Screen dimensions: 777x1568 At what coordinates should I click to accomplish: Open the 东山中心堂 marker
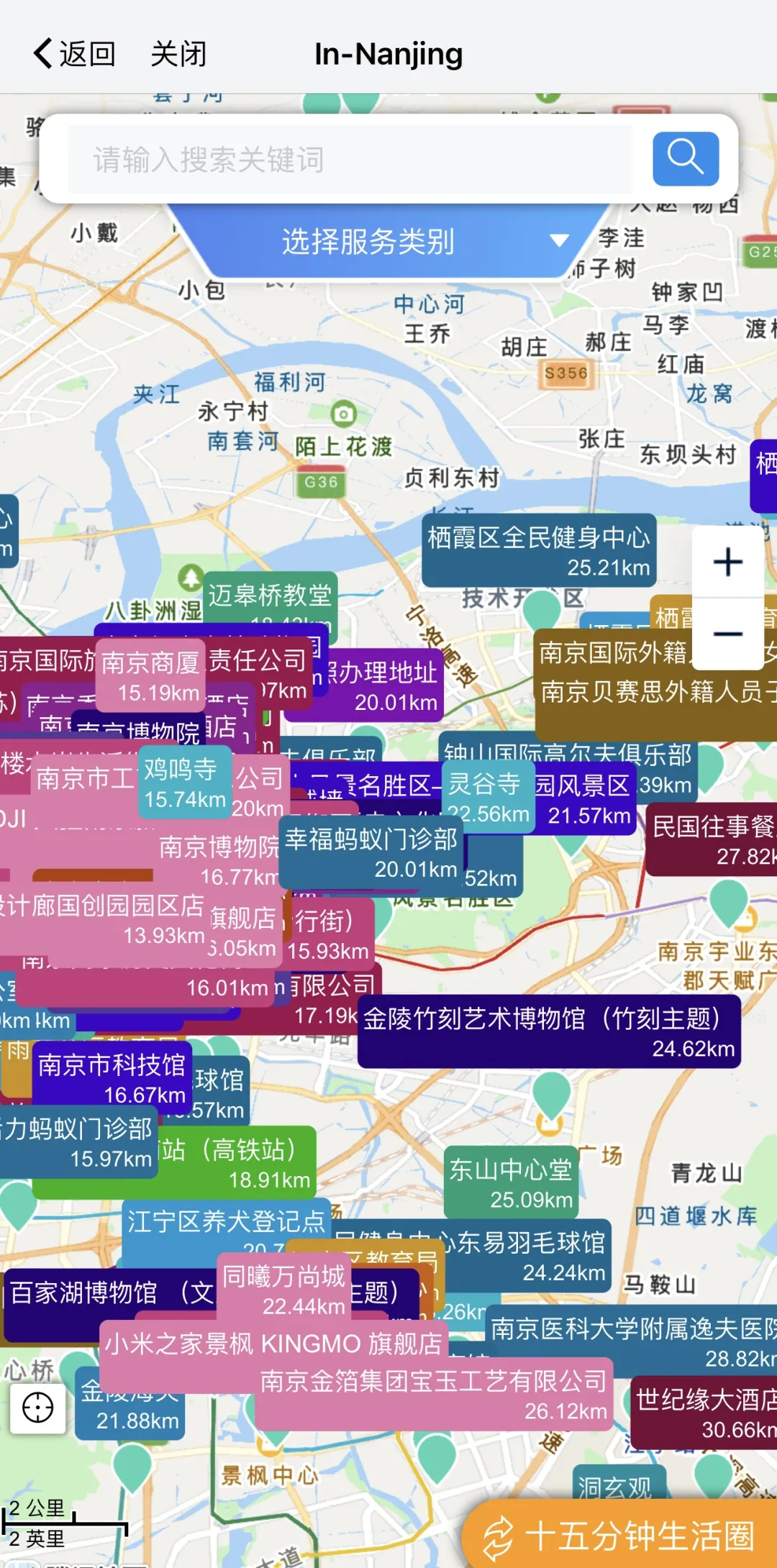click(511, 1183)
